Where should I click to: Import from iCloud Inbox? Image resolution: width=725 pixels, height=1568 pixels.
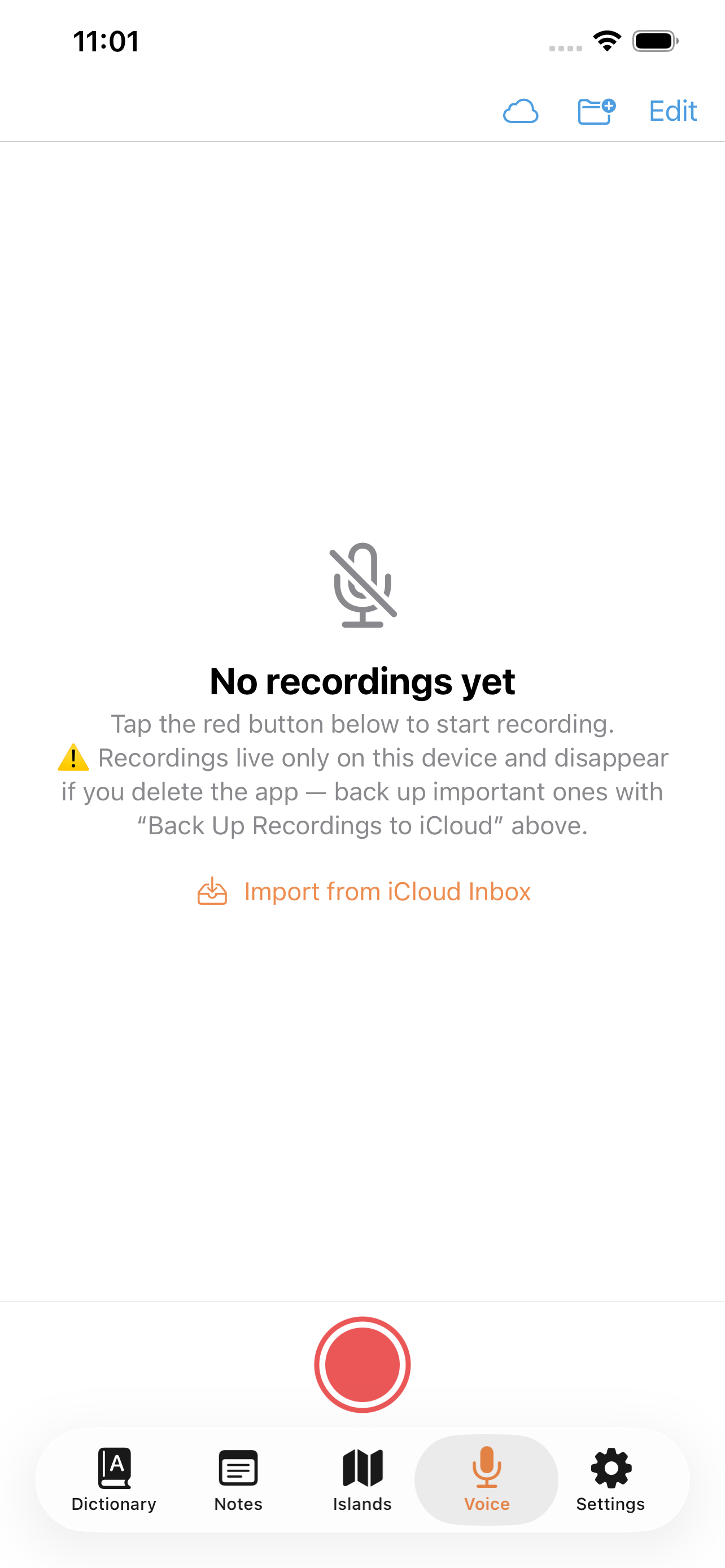pyautogui.click(x=364, y=892)
